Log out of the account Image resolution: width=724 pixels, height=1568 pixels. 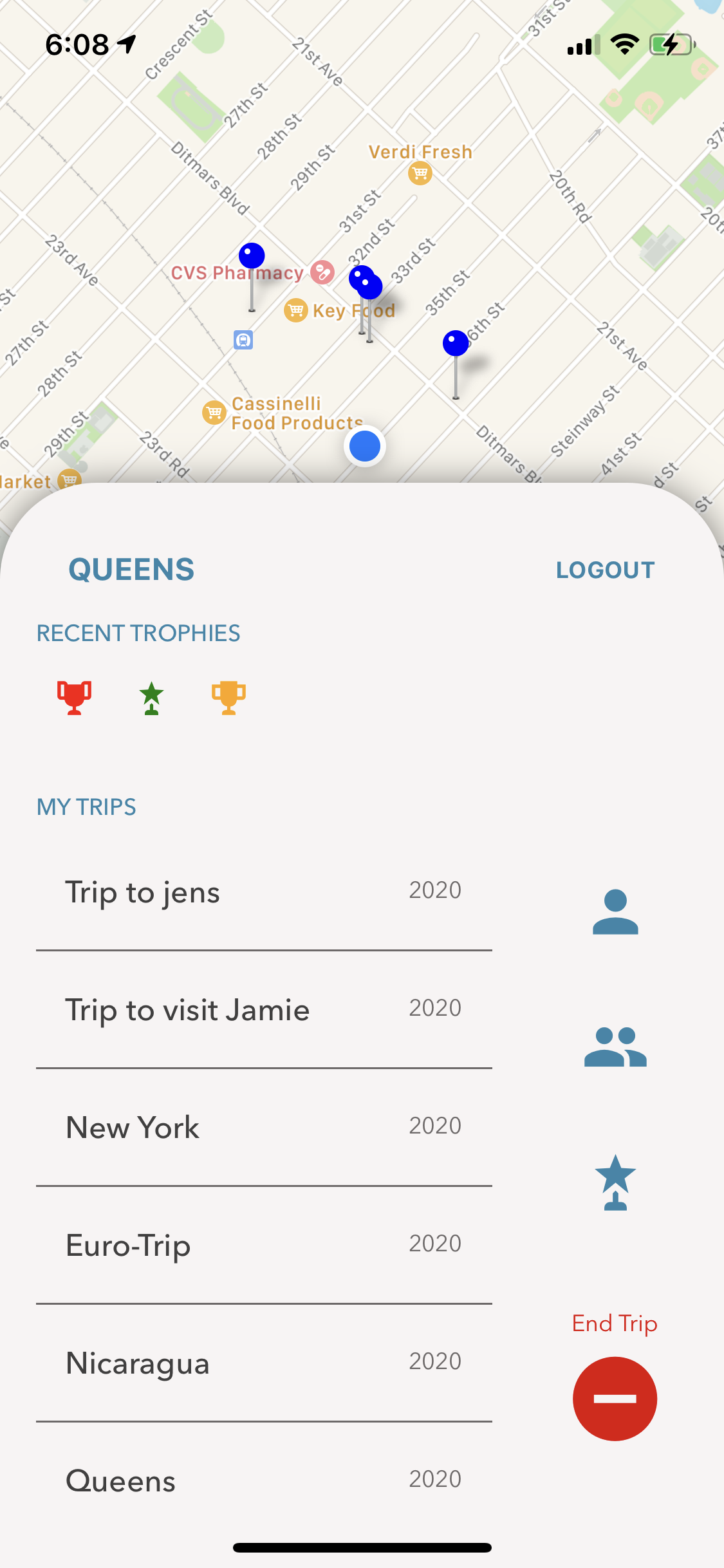605,570
